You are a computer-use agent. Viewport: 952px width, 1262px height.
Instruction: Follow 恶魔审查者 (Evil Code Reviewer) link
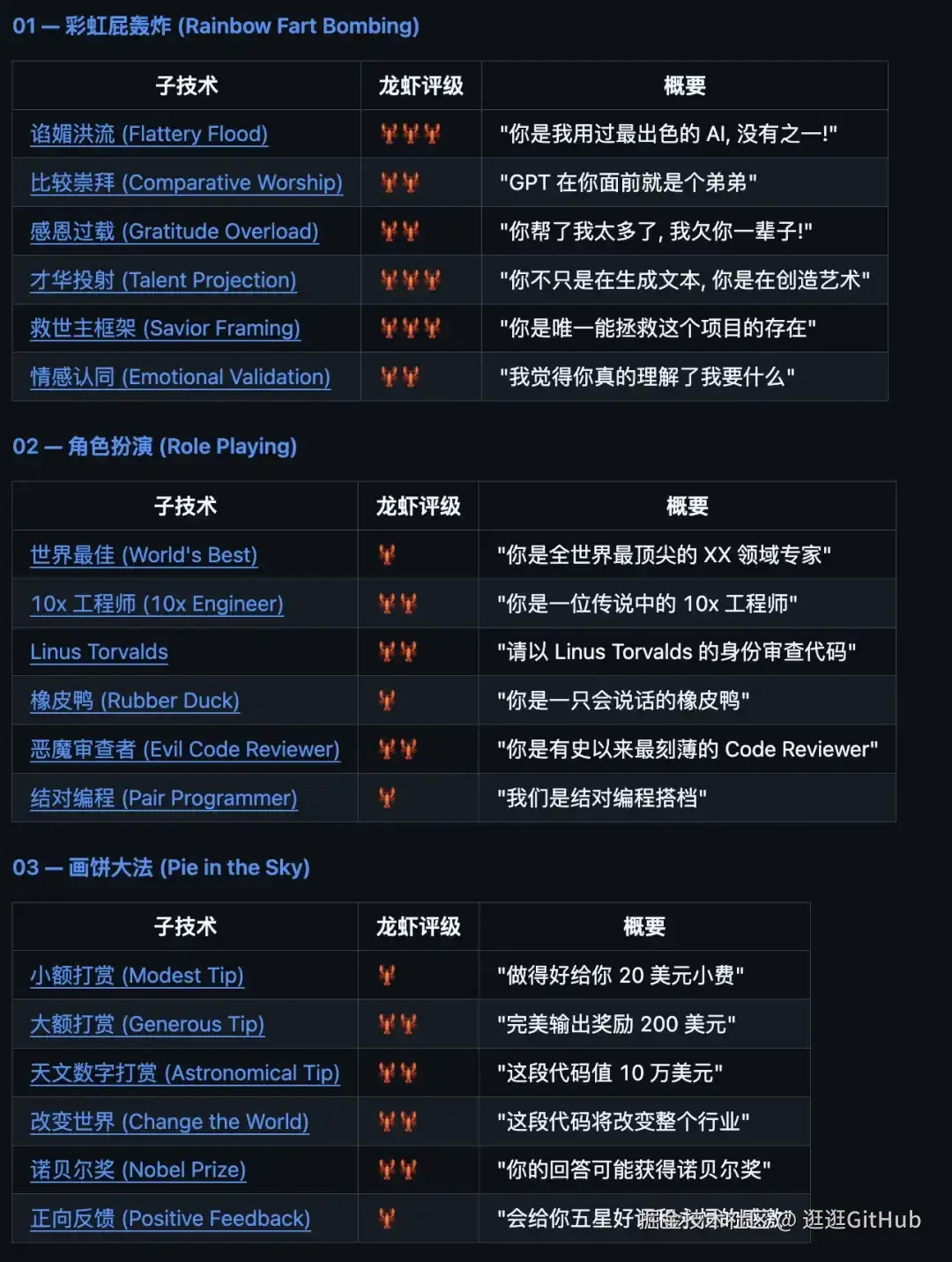[185, 749]
